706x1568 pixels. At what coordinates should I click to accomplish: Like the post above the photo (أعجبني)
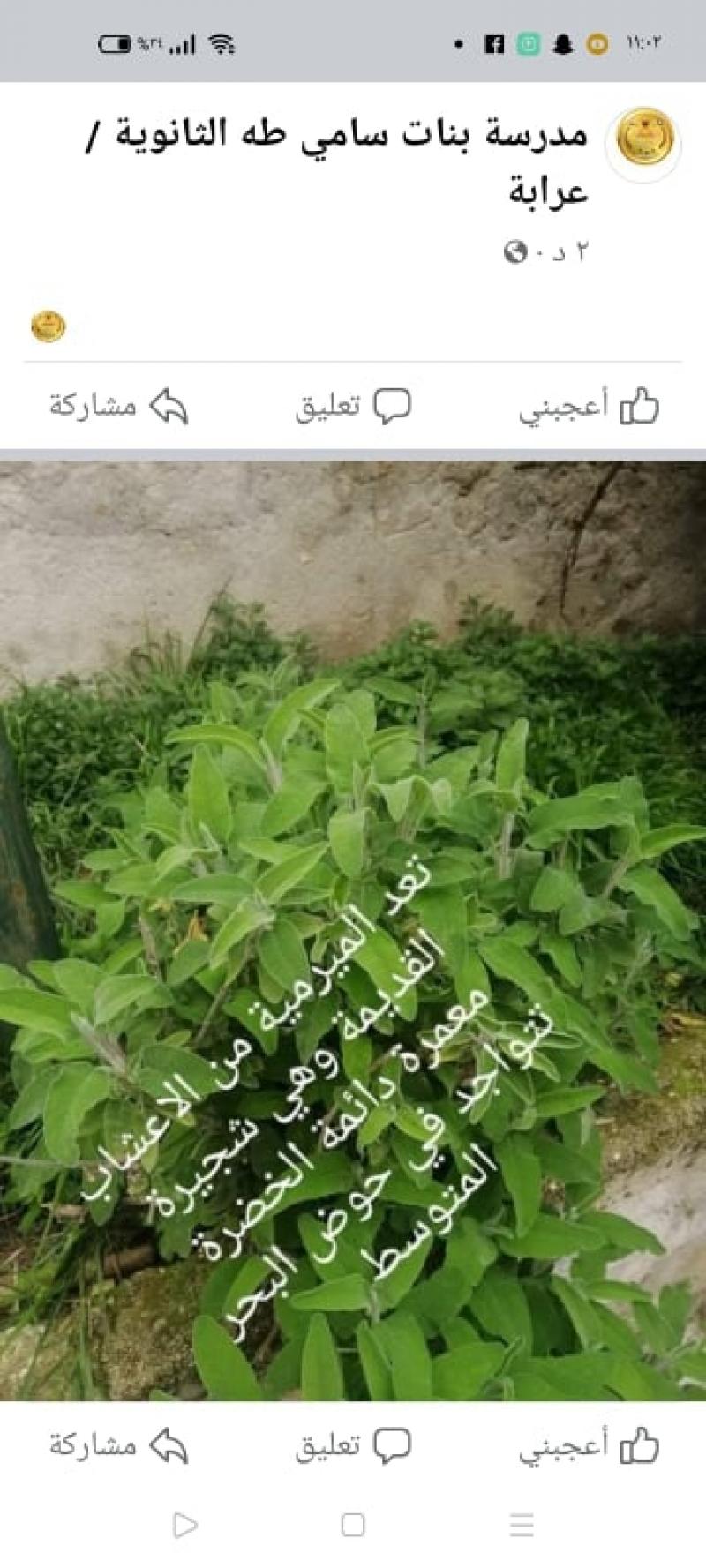point(589,407)
